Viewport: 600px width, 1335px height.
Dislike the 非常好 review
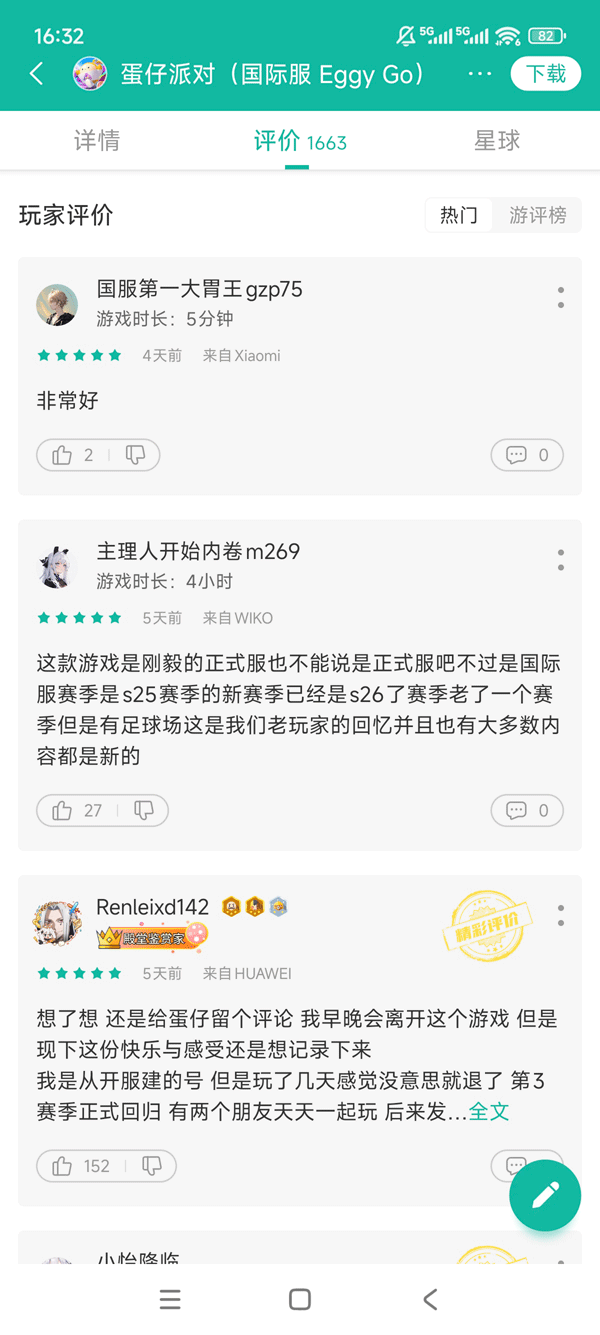coord(136,455)
